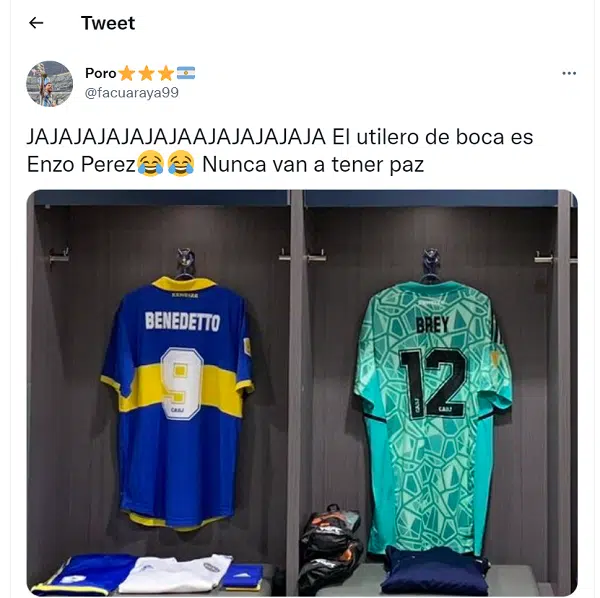Screen dimensions: 600x598
Task: Open Poro's profile picture
Action: click(x=49, y=84)
